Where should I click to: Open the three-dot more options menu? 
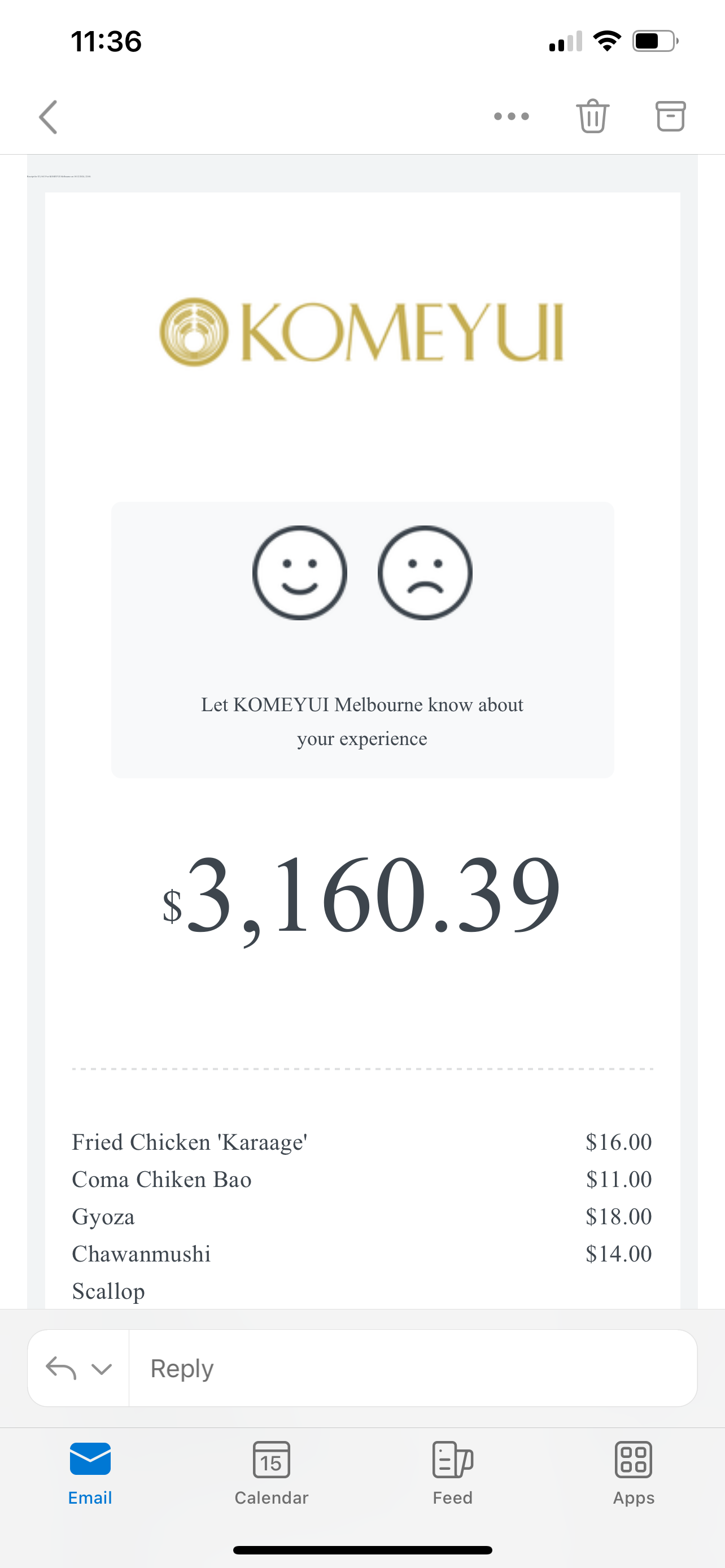pos(512,116)
